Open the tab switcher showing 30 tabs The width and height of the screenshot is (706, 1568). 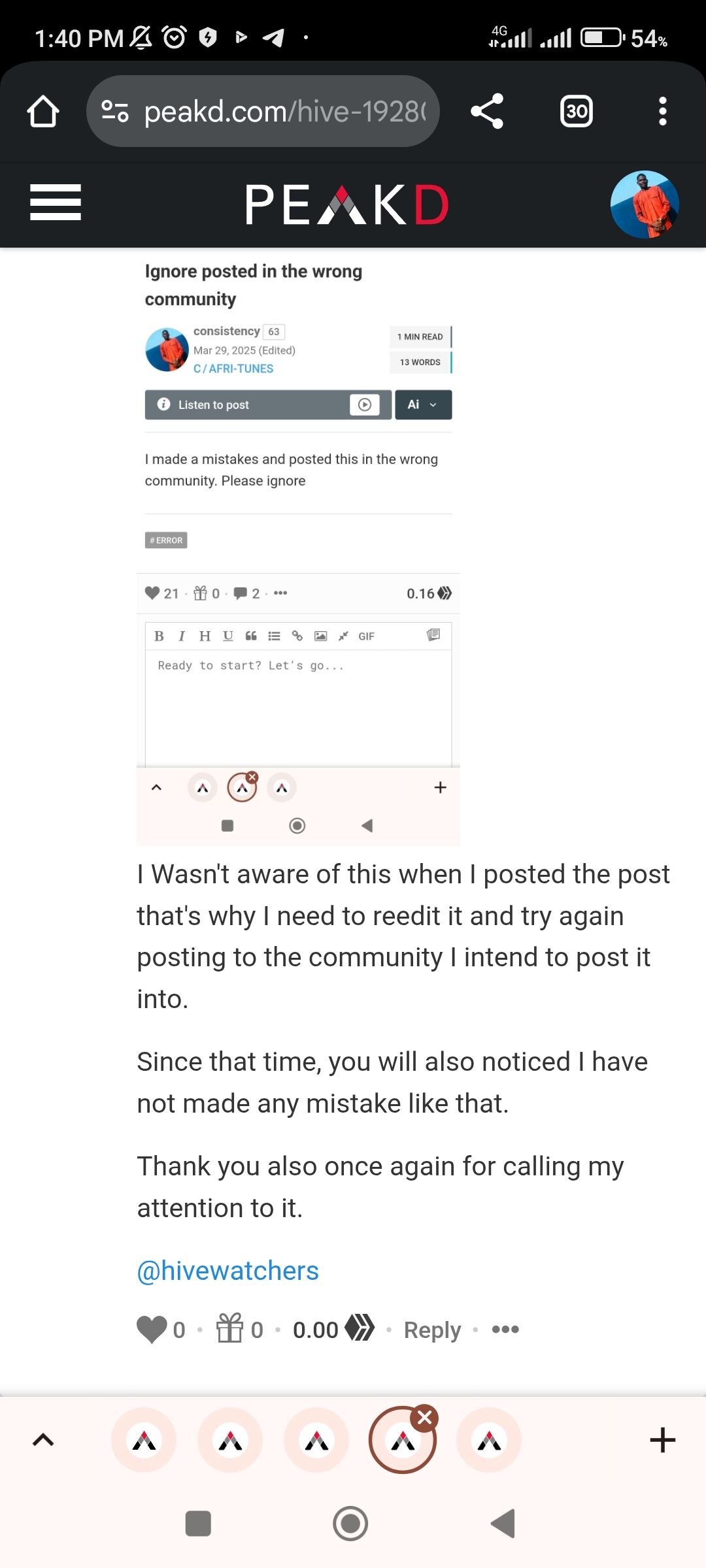[577, 111]
